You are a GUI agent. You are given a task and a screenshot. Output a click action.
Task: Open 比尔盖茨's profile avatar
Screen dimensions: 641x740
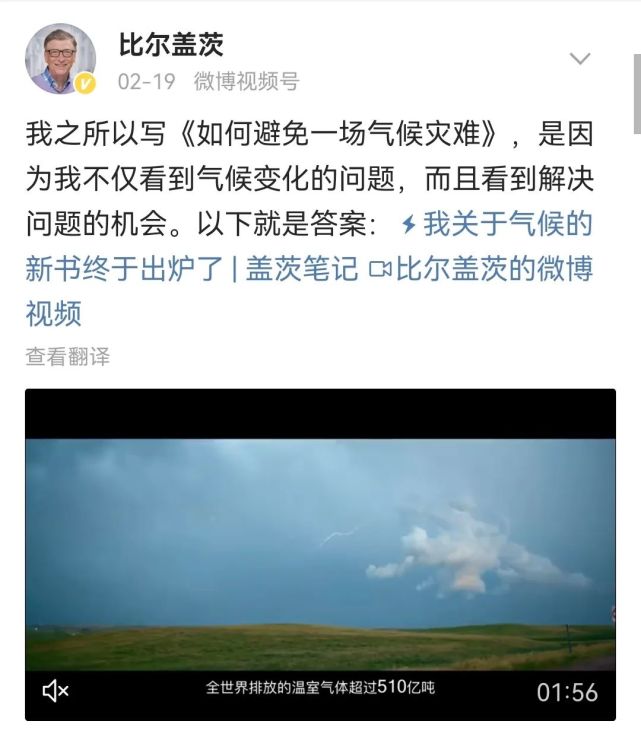tap(60, 60)
